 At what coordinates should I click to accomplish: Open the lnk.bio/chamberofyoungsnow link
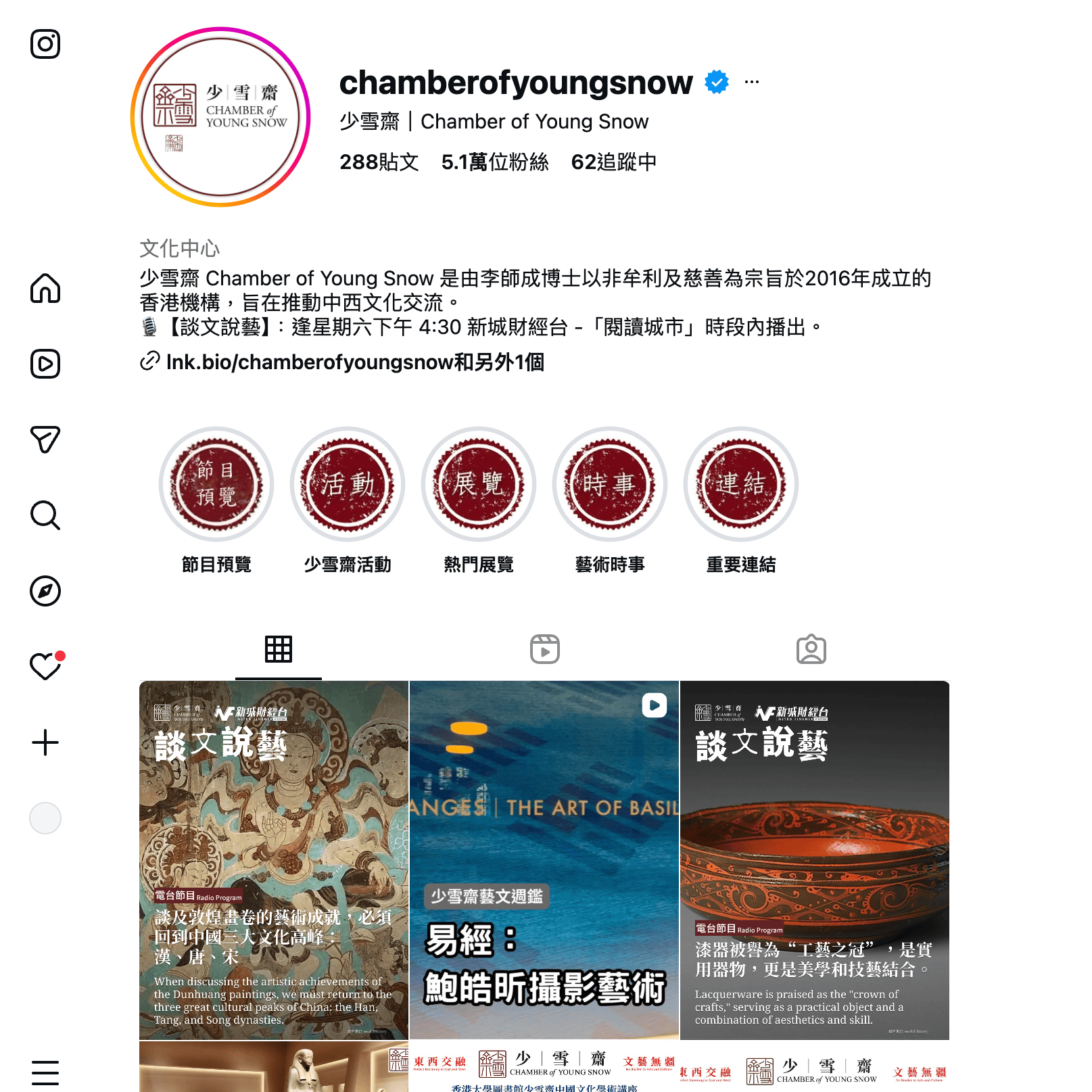(354, 362)
